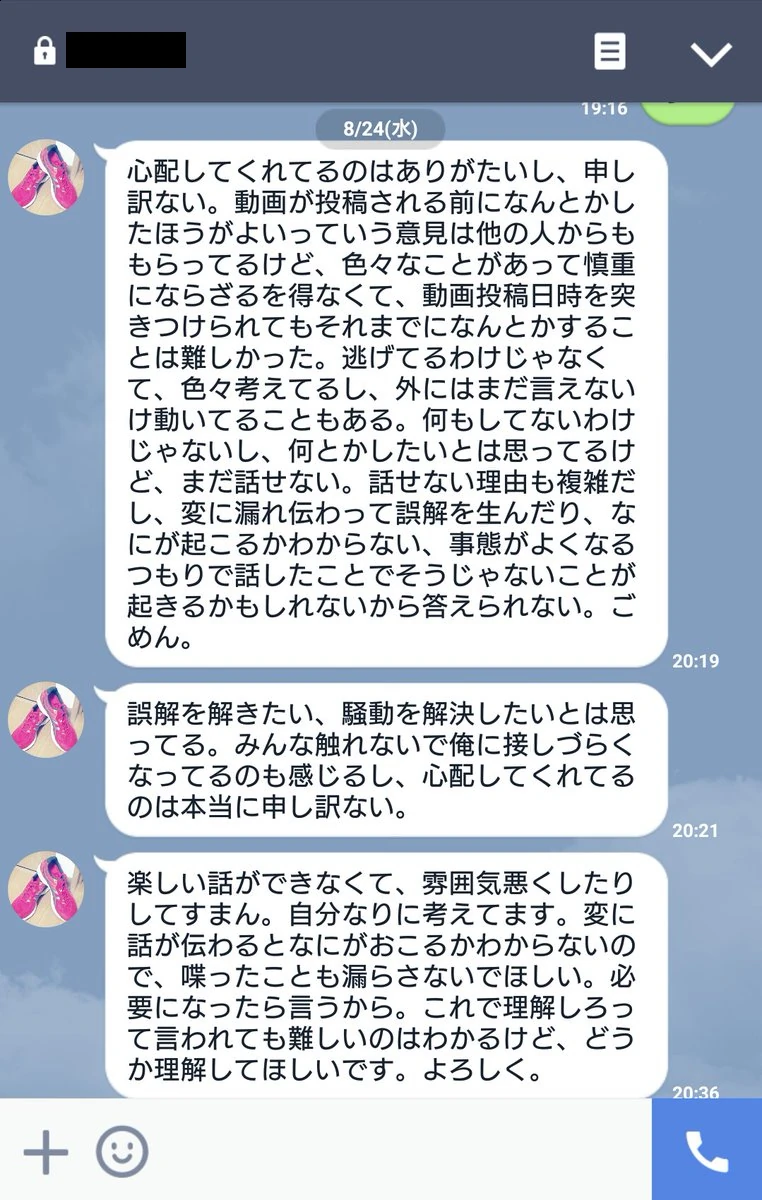Open the chat notes icon

609,51
